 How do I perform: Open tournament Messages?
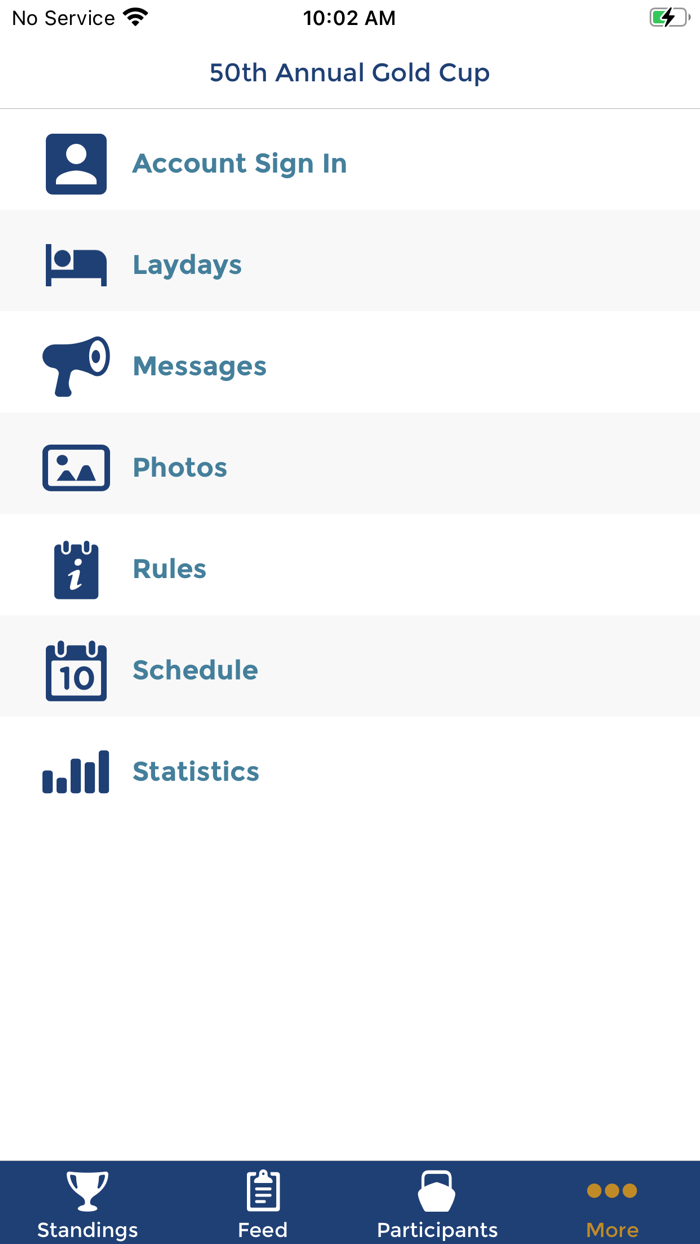[199, 366]
